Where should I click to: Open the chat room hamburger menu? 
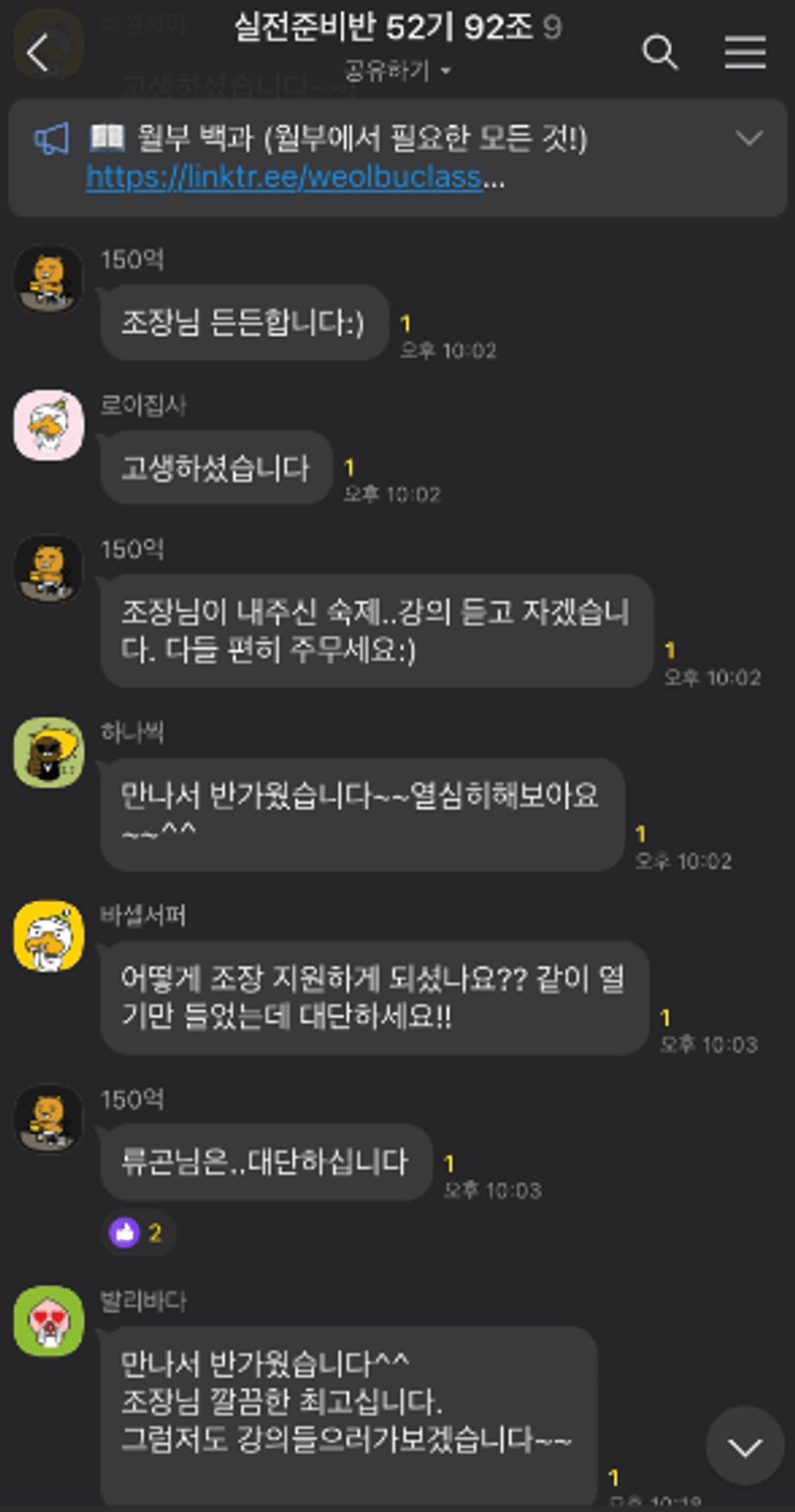[745, 52]
